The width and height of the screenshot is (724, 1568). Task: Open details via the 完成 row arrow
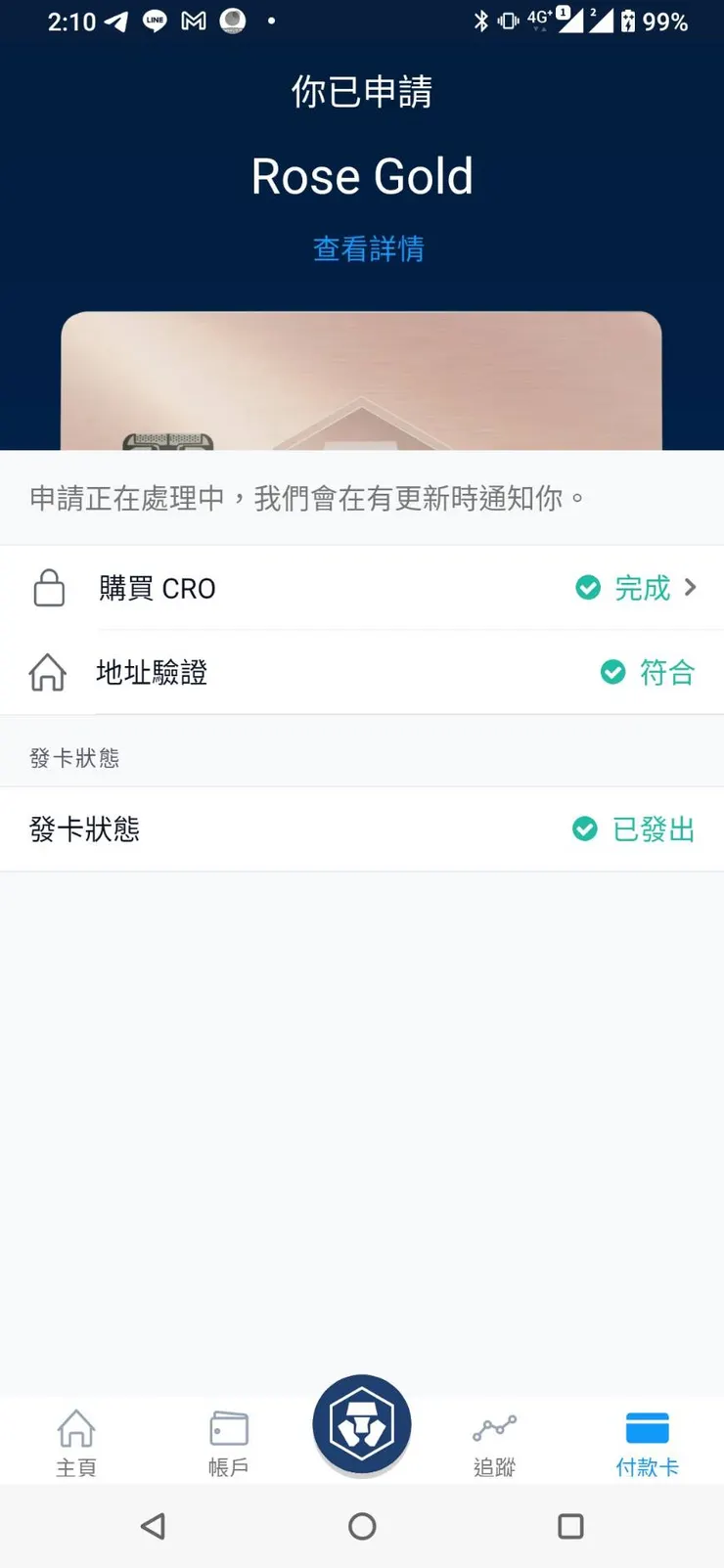(x=692, y=587)
